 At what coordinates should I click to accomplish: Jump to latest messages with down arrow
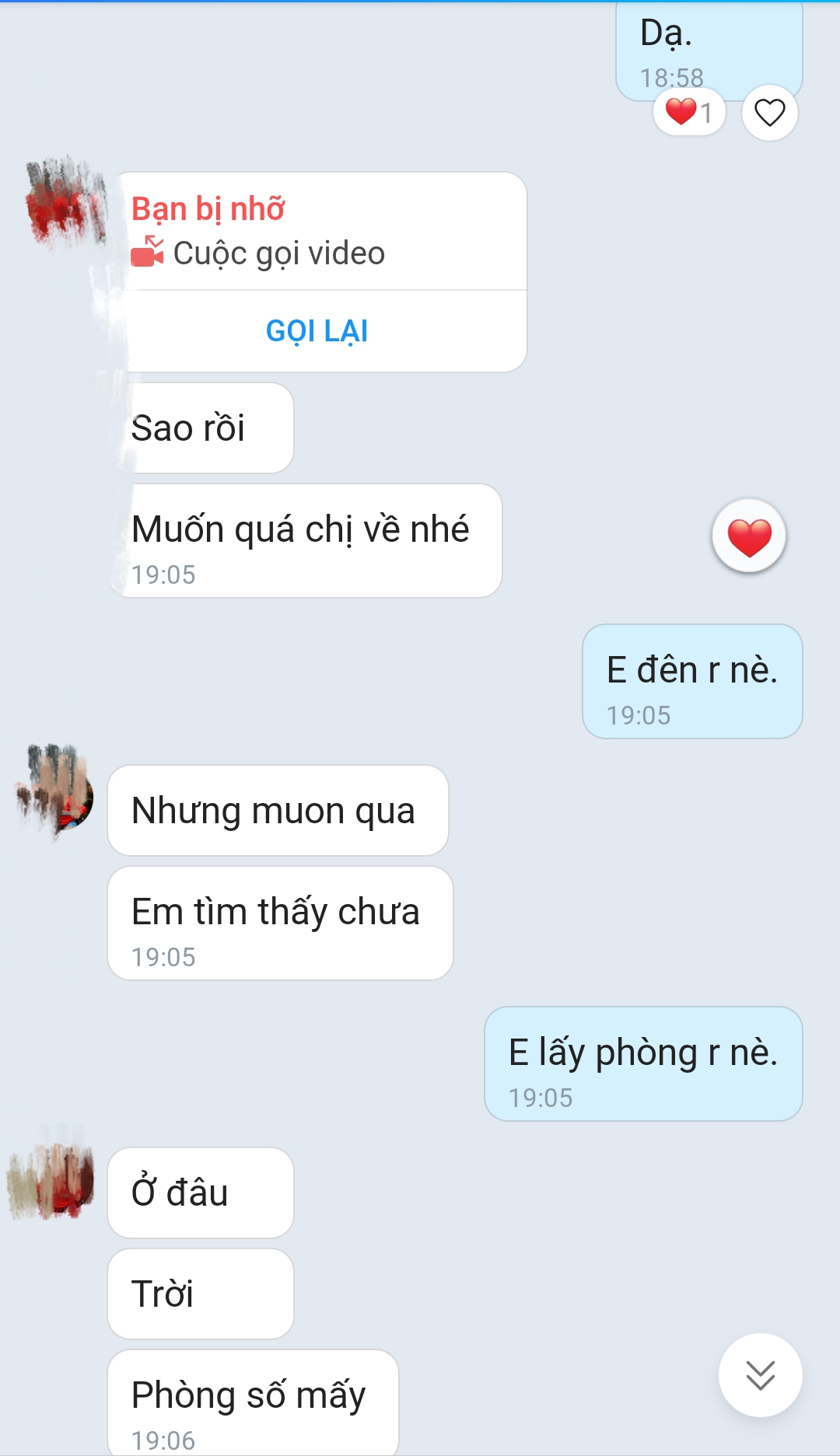click(760, 1374)
